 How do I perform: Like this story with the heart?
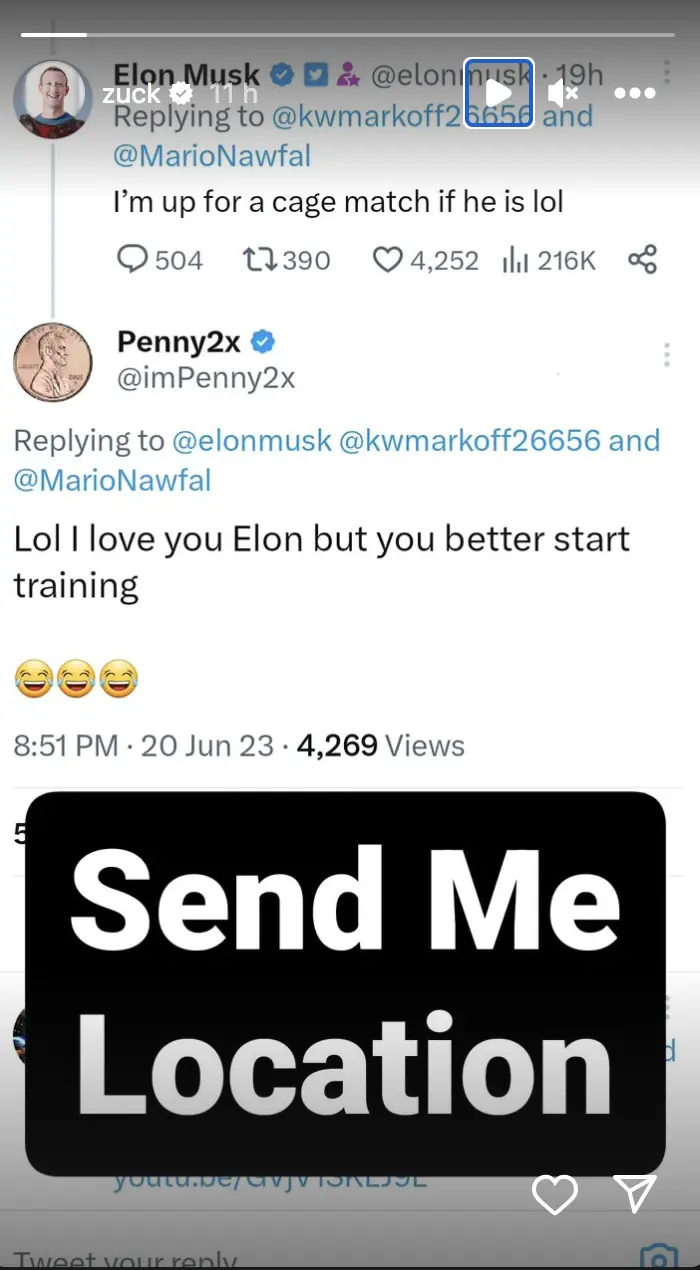(x=554, y=1194)
